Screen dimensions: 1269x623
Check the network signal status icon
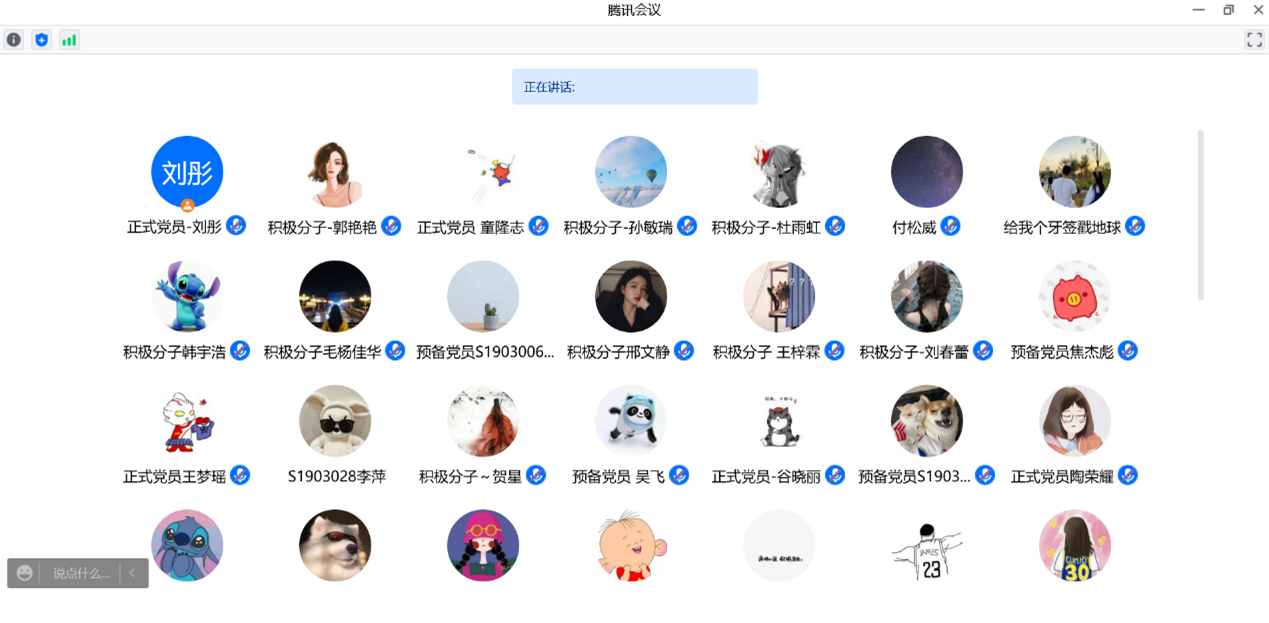coord(69,40)
